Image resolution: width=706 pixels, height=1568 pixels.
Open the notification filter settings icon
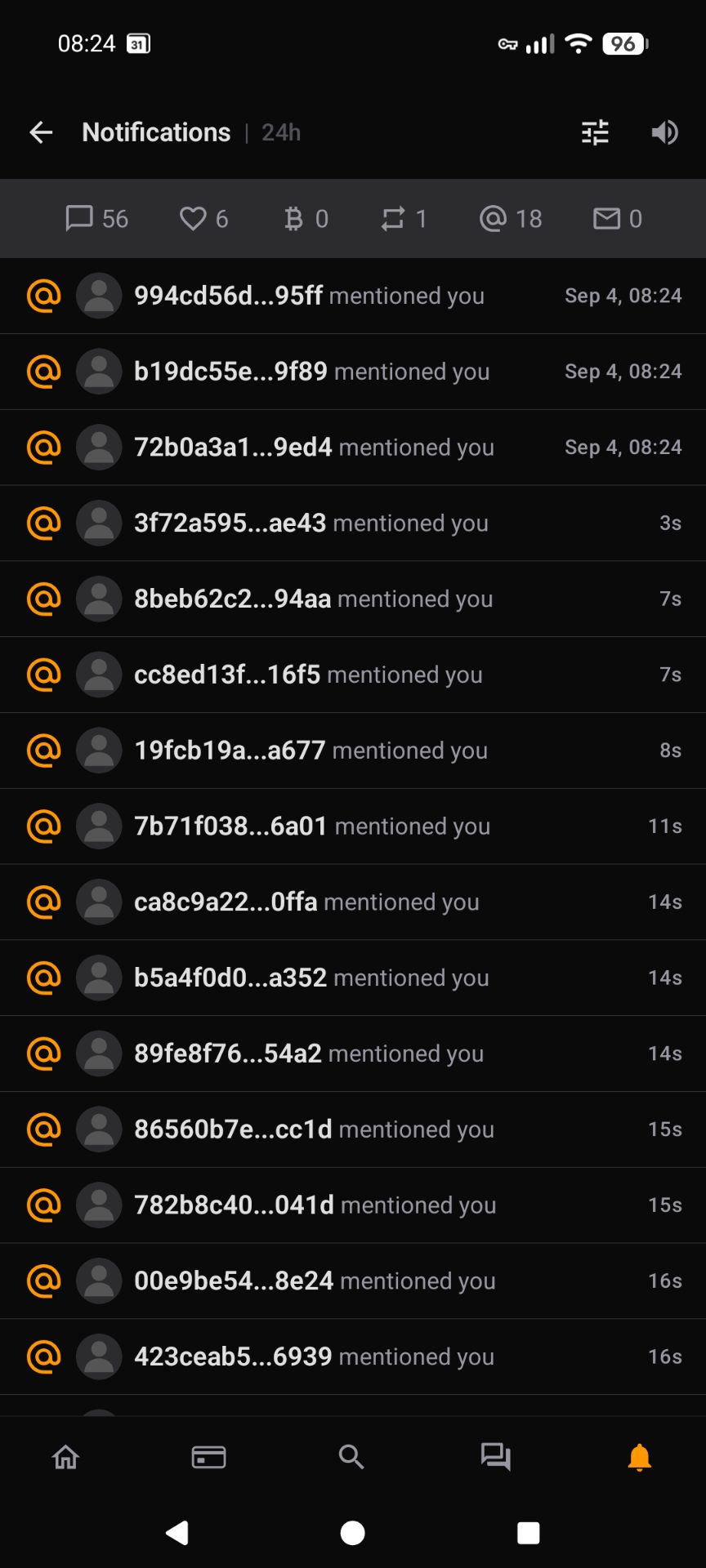(595, 132)
